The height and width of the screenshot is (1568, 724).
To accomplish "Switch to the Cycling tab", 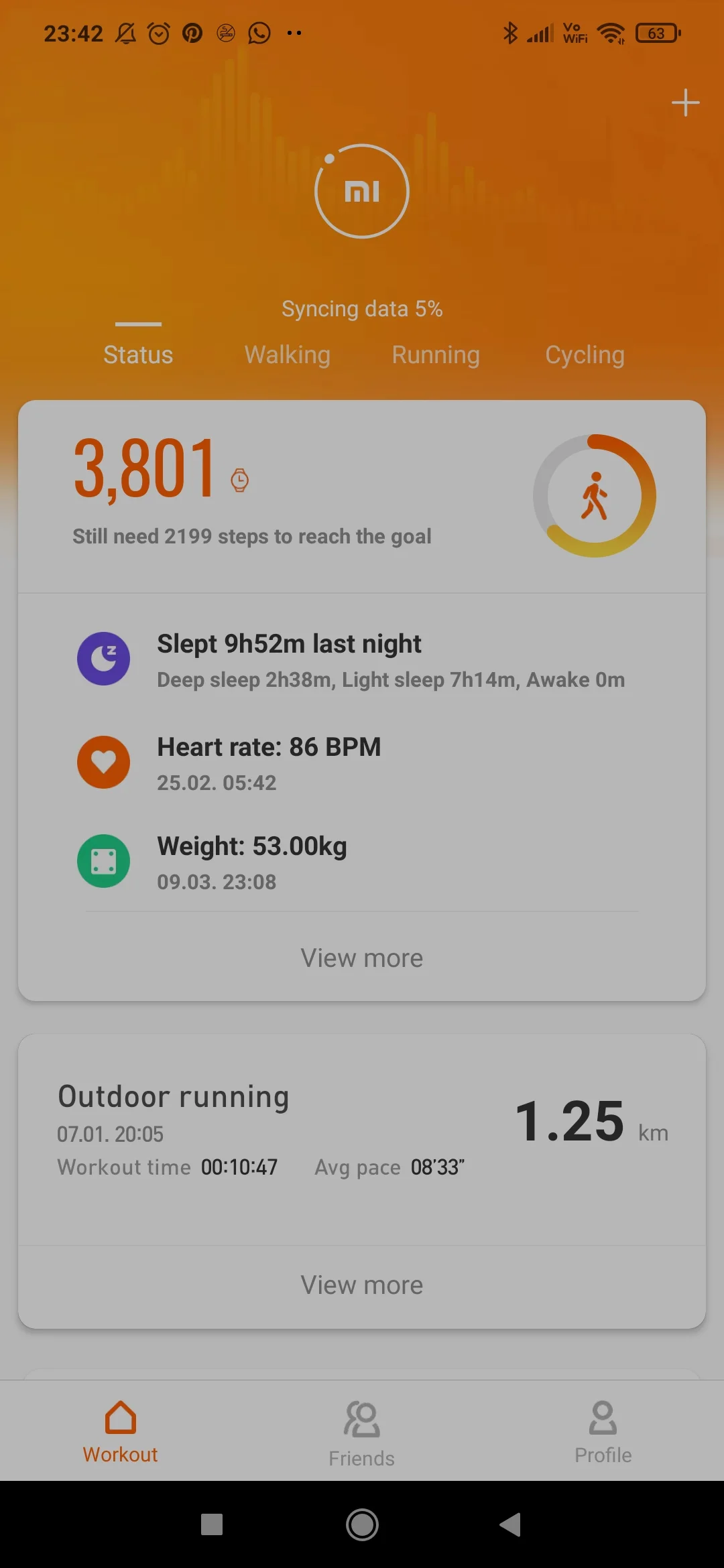I will [x=585, y=354].
